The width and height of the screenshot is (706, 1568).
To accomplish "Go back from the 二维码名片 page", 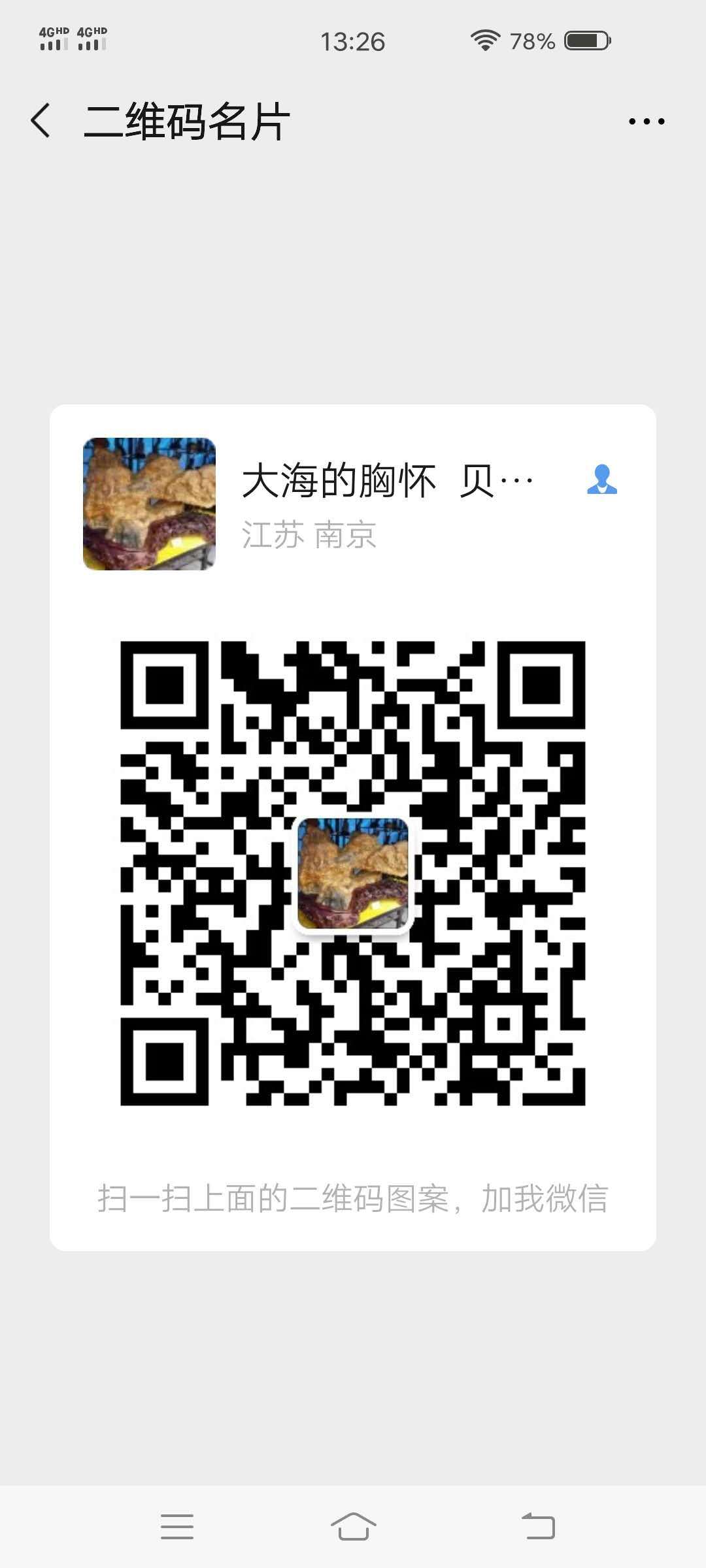I will tap(41, 121).
